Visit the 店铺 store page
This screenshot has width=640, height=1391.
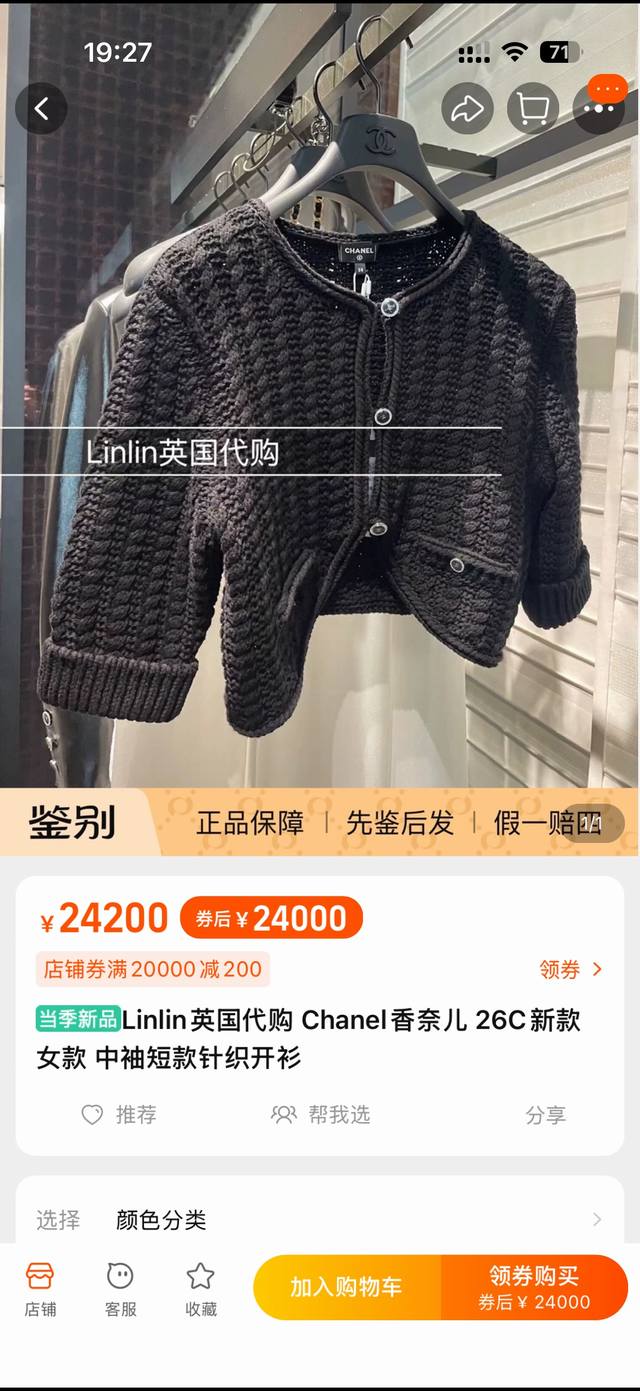(41, 1289)
